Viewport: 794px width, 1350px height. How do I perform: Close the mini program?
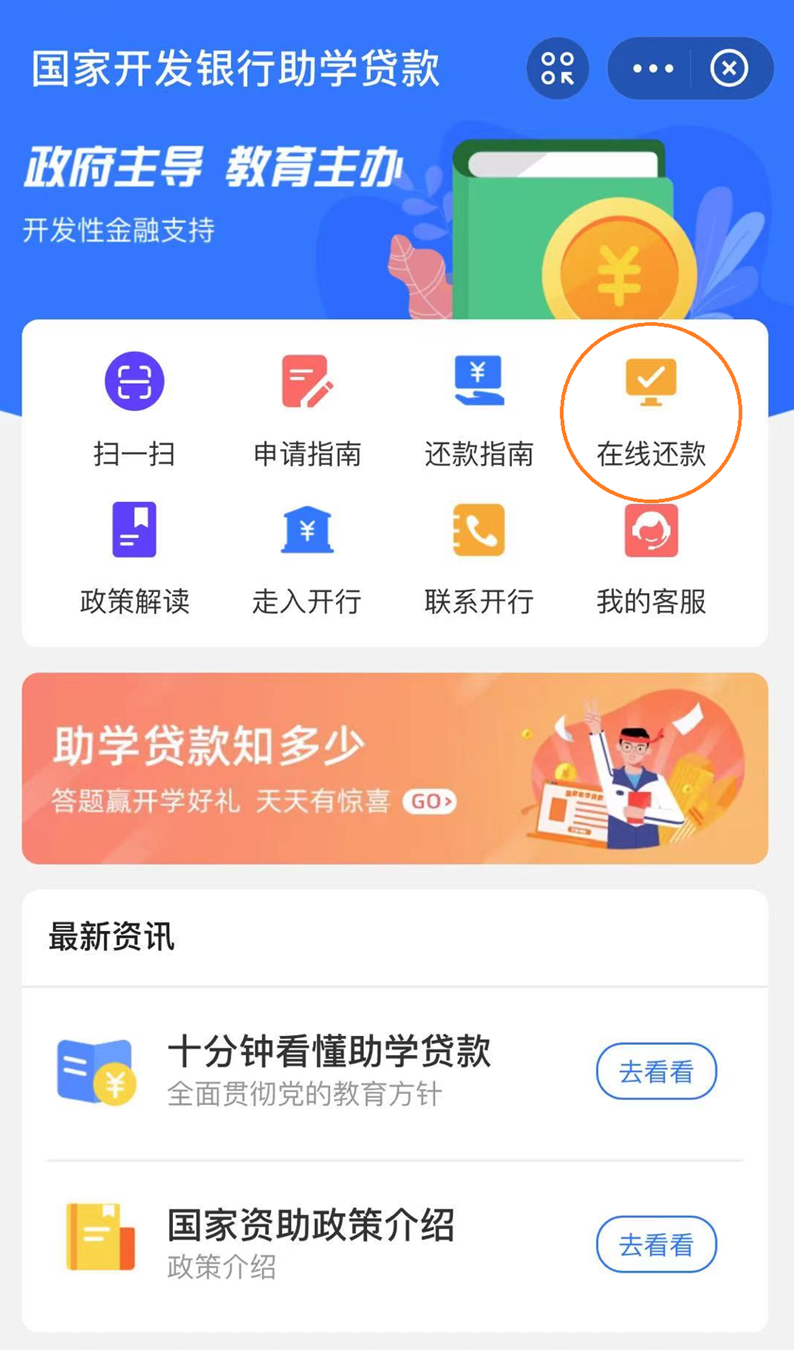click(x=729, y=69)
